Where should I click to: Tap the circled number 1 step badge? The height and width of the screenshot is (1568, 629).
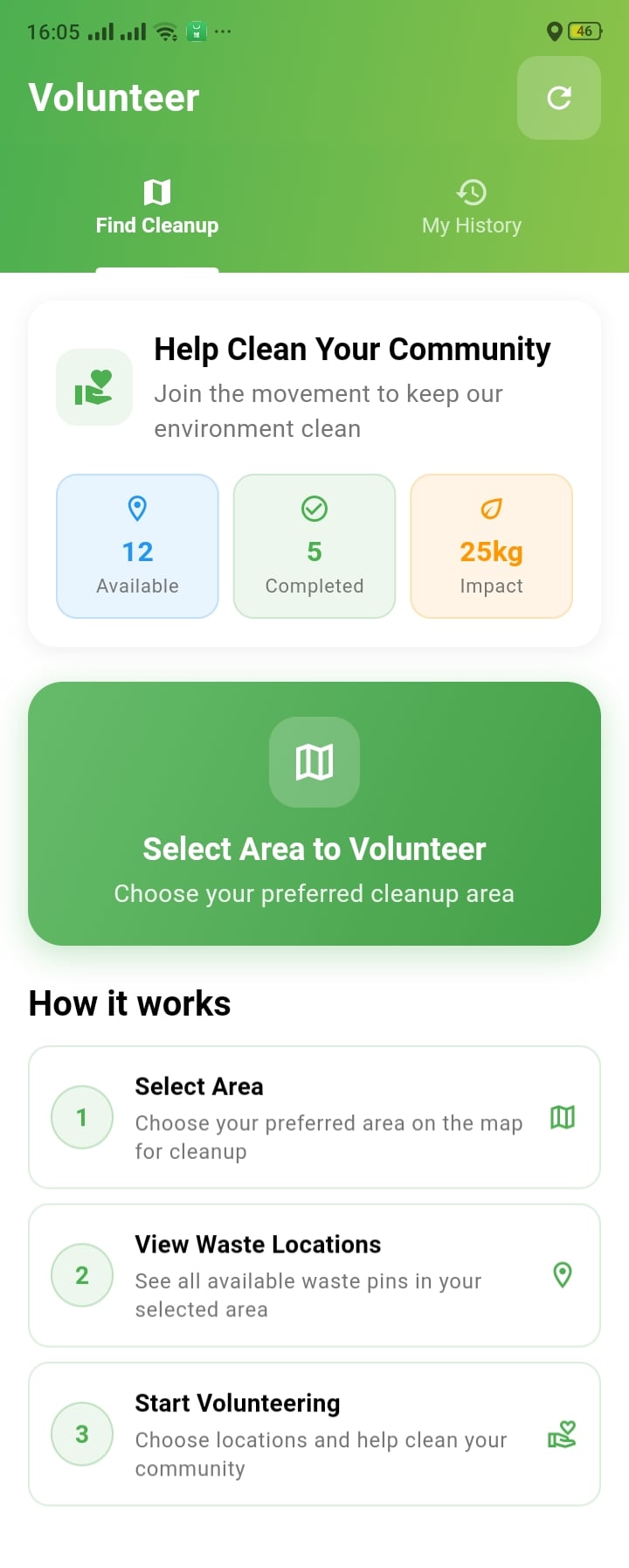click(x=81, y=1117)
